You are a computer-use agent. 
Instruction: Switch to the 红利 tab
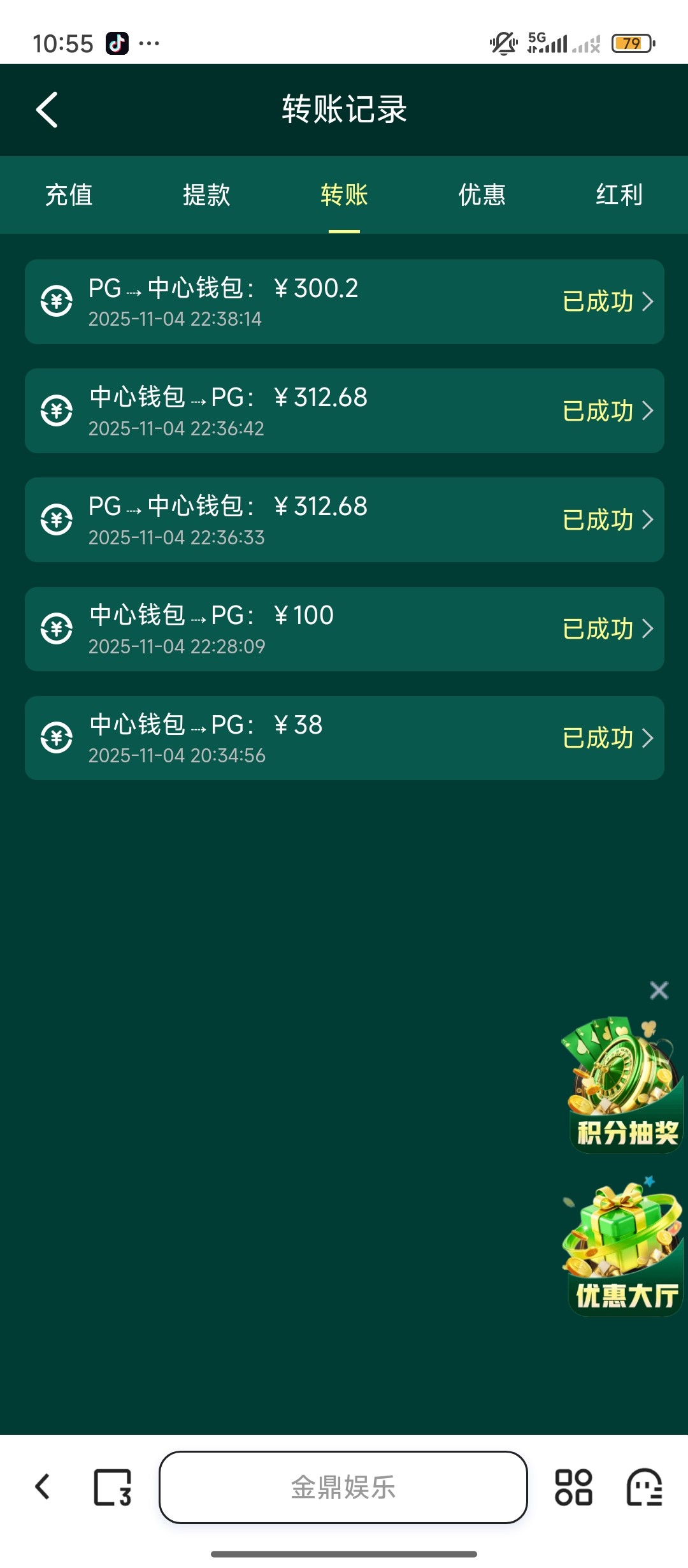pos(619,195)
